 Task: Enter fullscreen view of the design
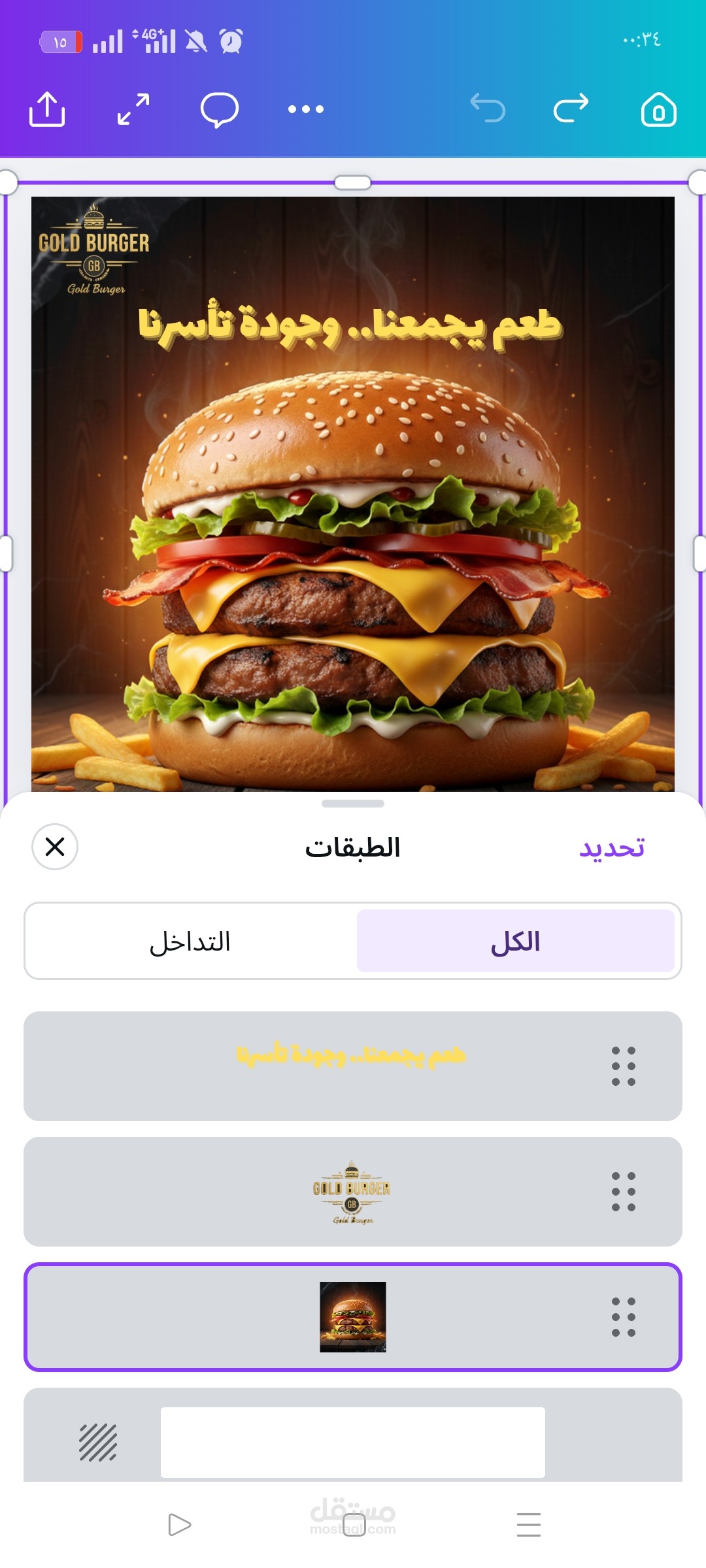pos(133,108)
